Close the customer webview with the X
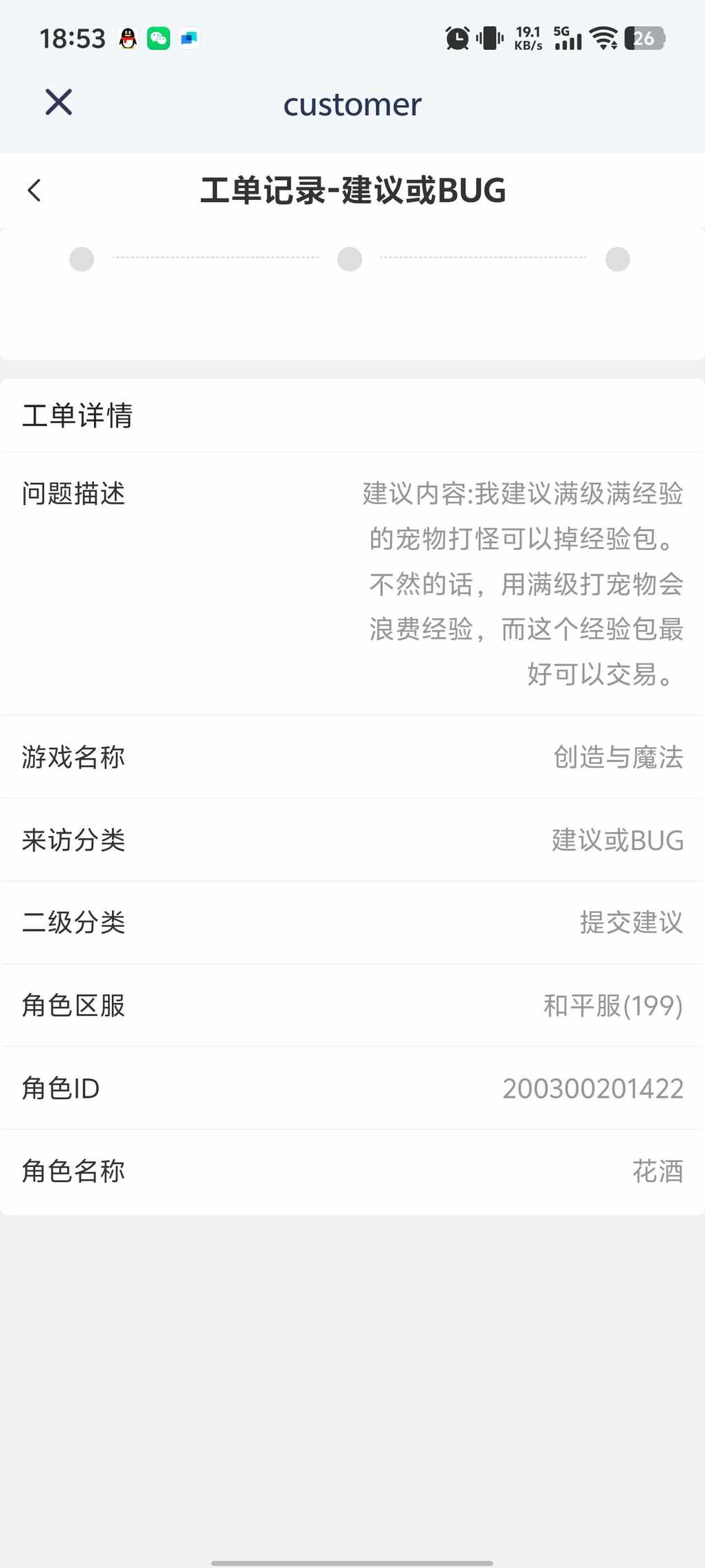The image size is (705, 1568). click(x=59, y=102)
